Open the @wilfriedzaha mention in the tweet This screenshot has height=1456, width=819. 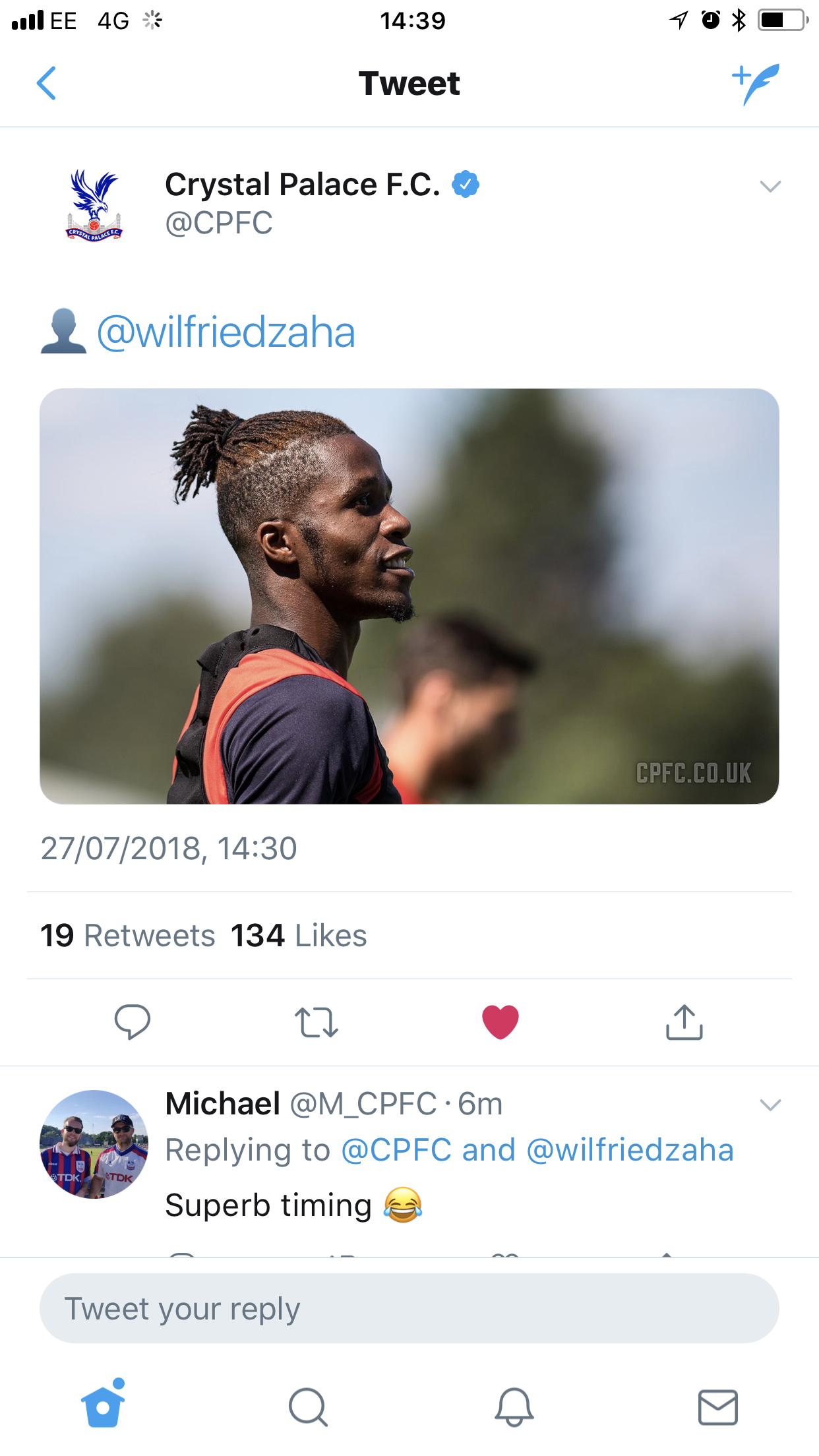click(x=226, y=332)
